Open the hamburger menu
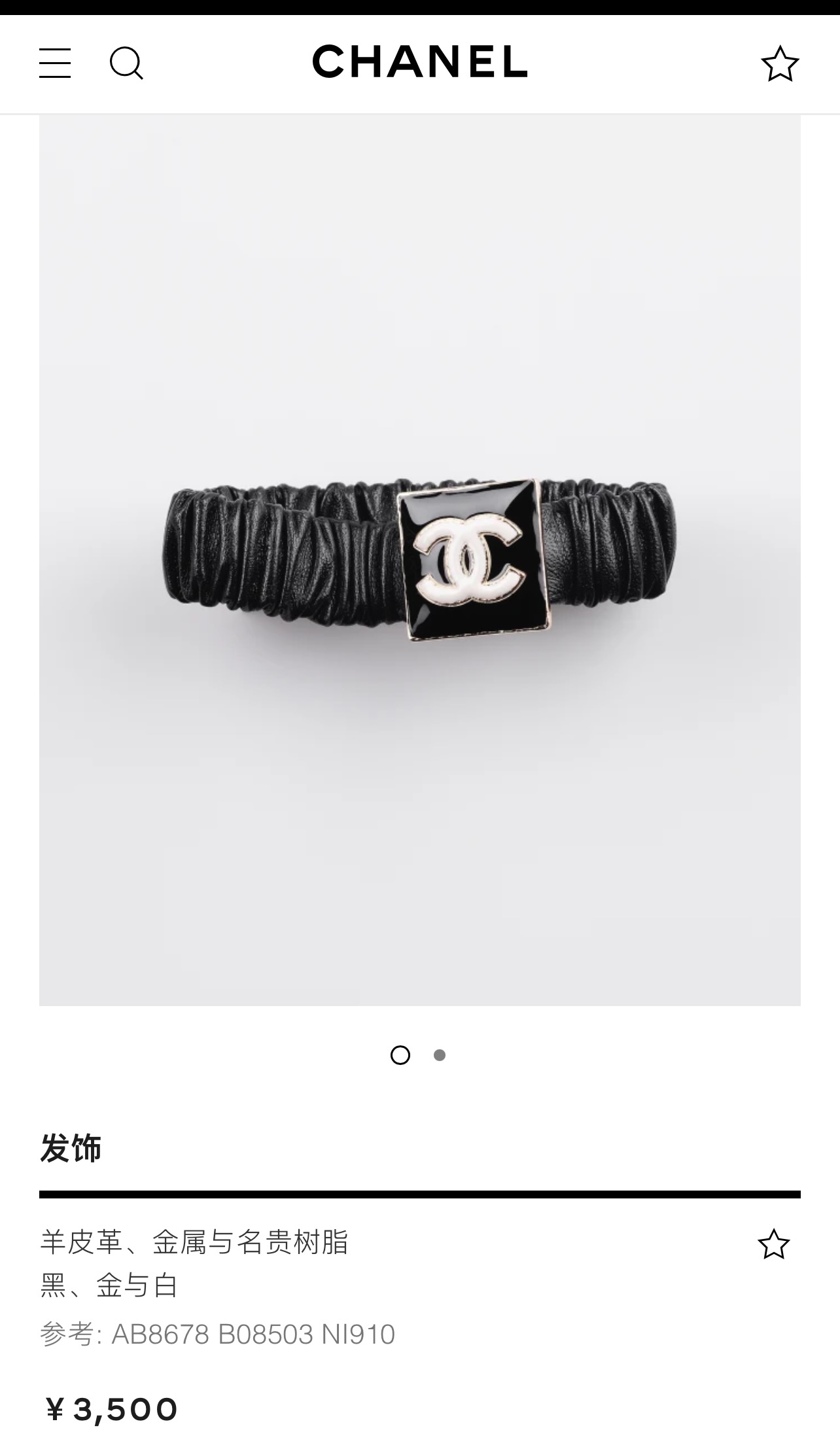 (x=55, y=63)
